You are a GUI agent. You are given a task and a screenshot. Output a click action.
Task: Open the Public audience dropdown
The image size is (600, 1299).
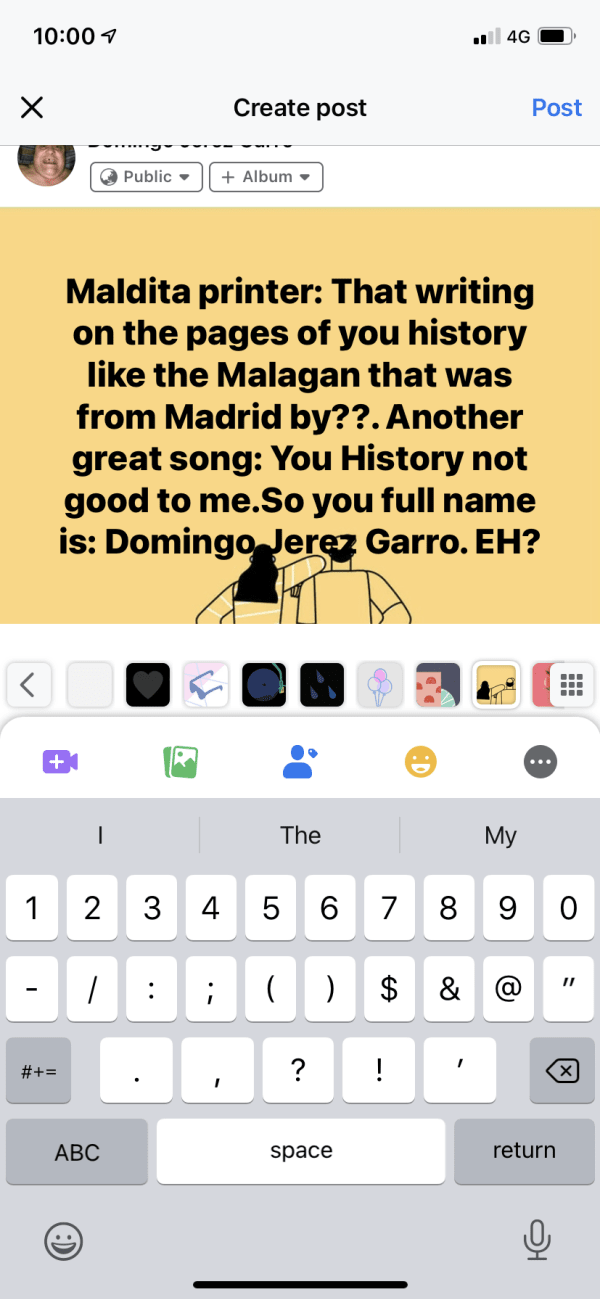tap(146, 177)
